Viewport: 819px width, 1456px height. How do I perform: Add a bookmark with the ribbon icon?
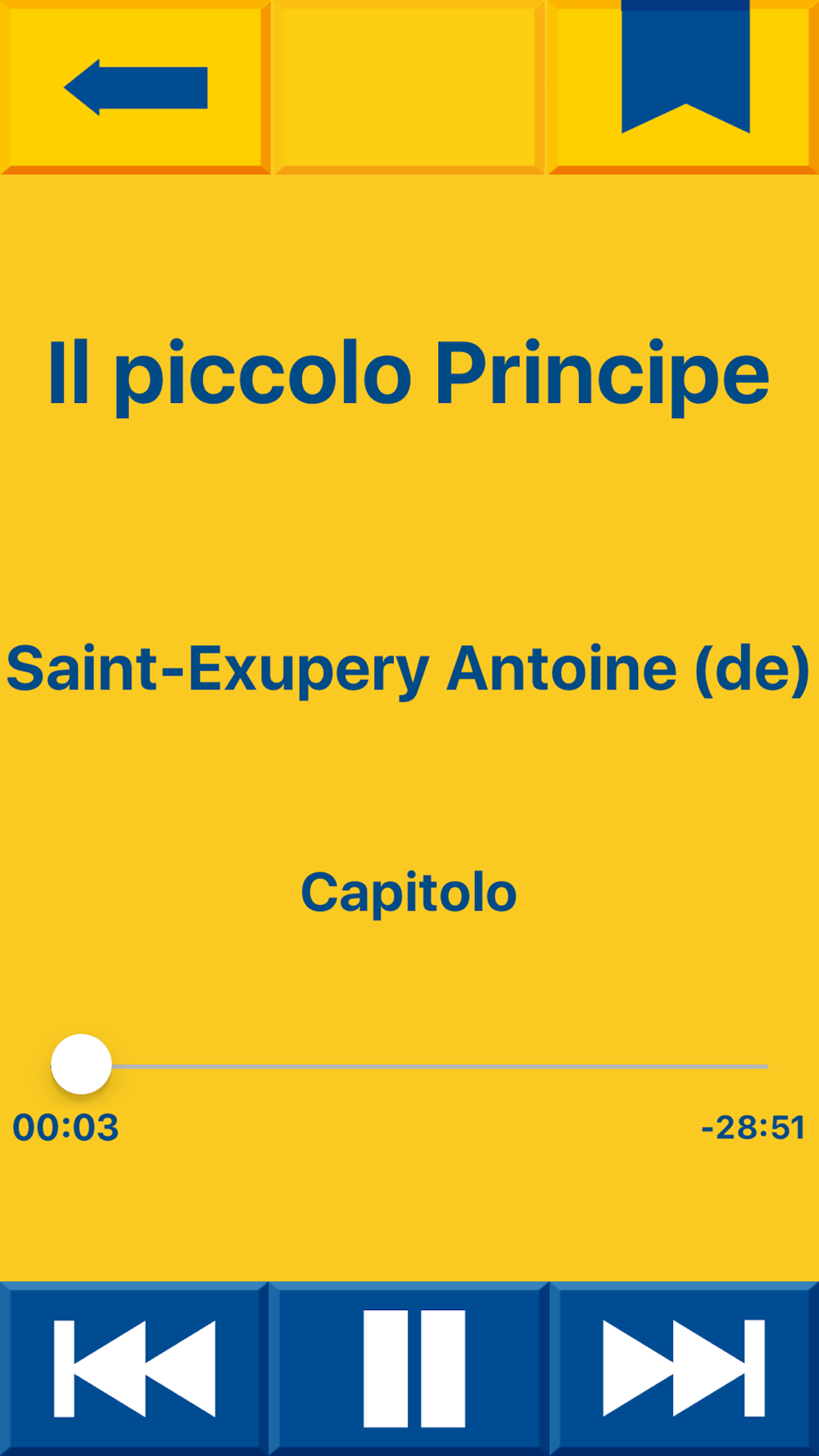[684, 87]
